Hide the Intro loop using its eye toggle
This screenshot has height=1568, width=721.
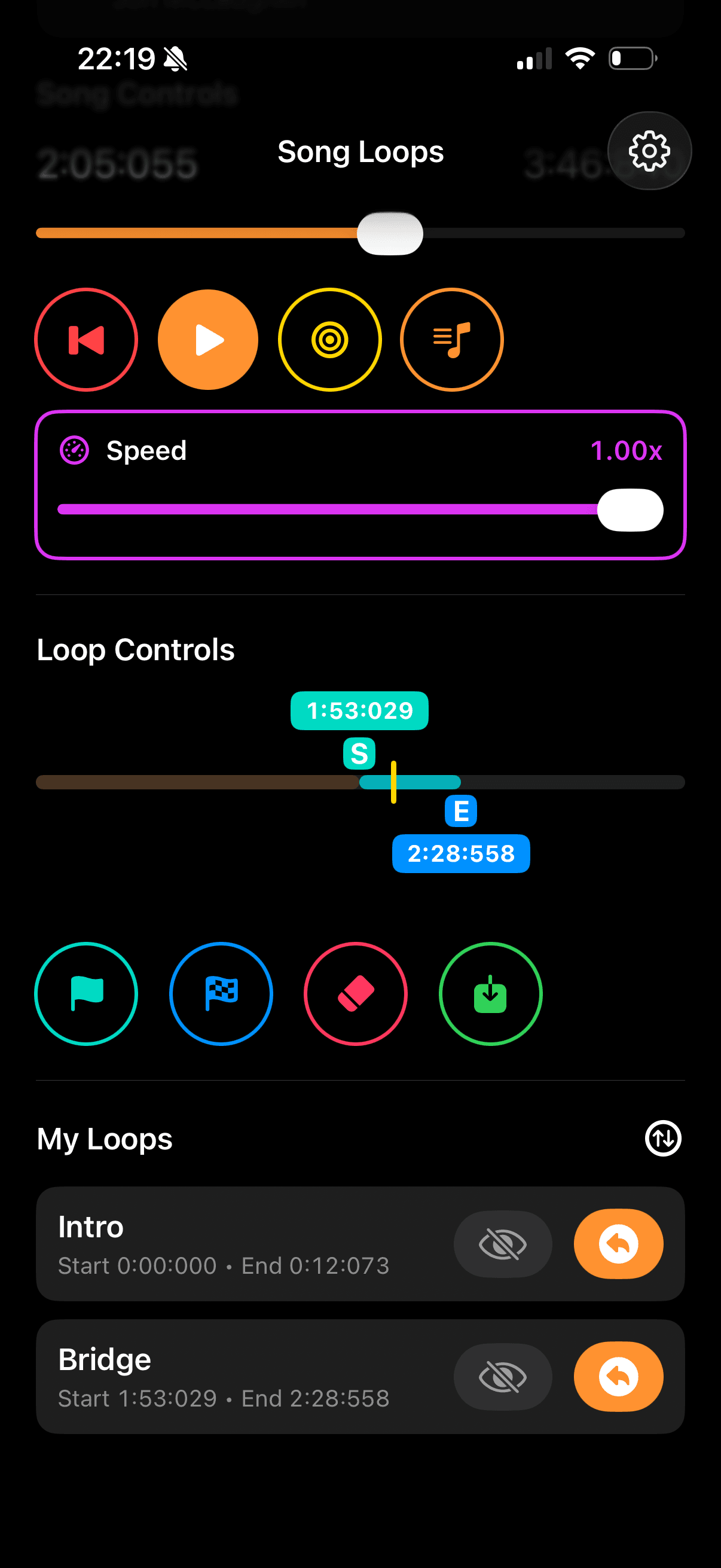coord(503,1244)
